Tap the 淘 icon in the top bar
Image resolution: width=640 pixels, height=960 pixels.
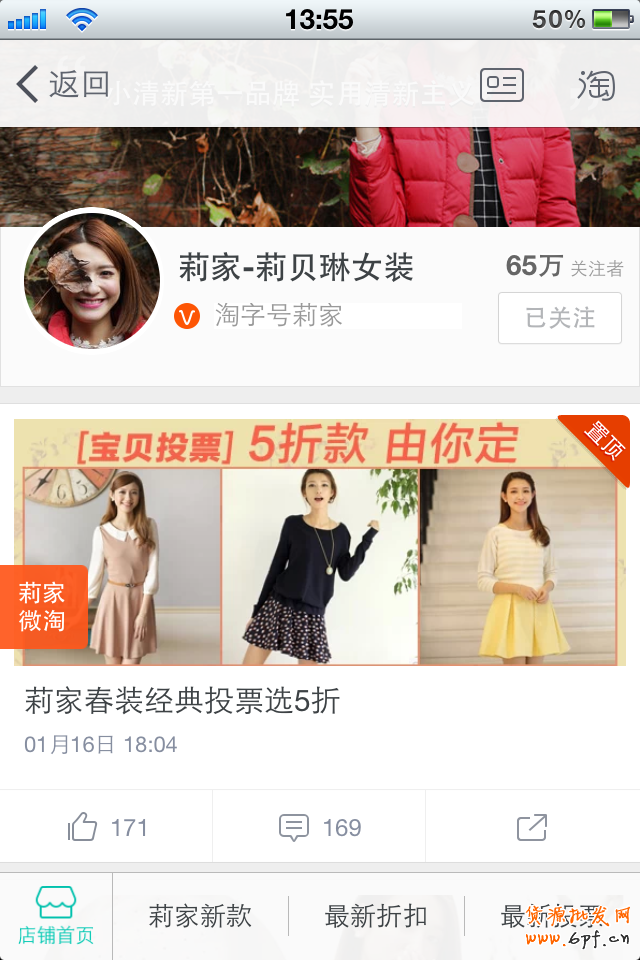pyautogui.click(x=596, y=85)
